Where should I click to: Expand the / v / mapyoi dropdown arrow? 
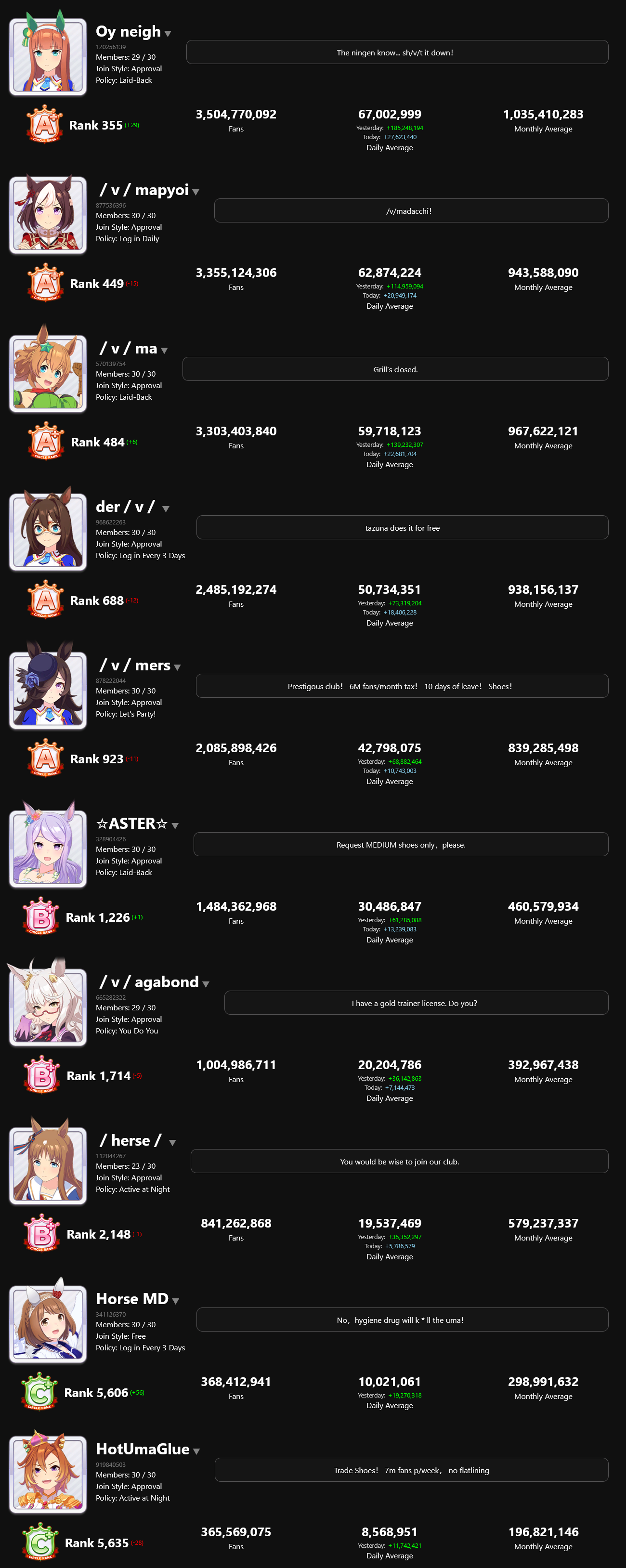click(196, 192)
